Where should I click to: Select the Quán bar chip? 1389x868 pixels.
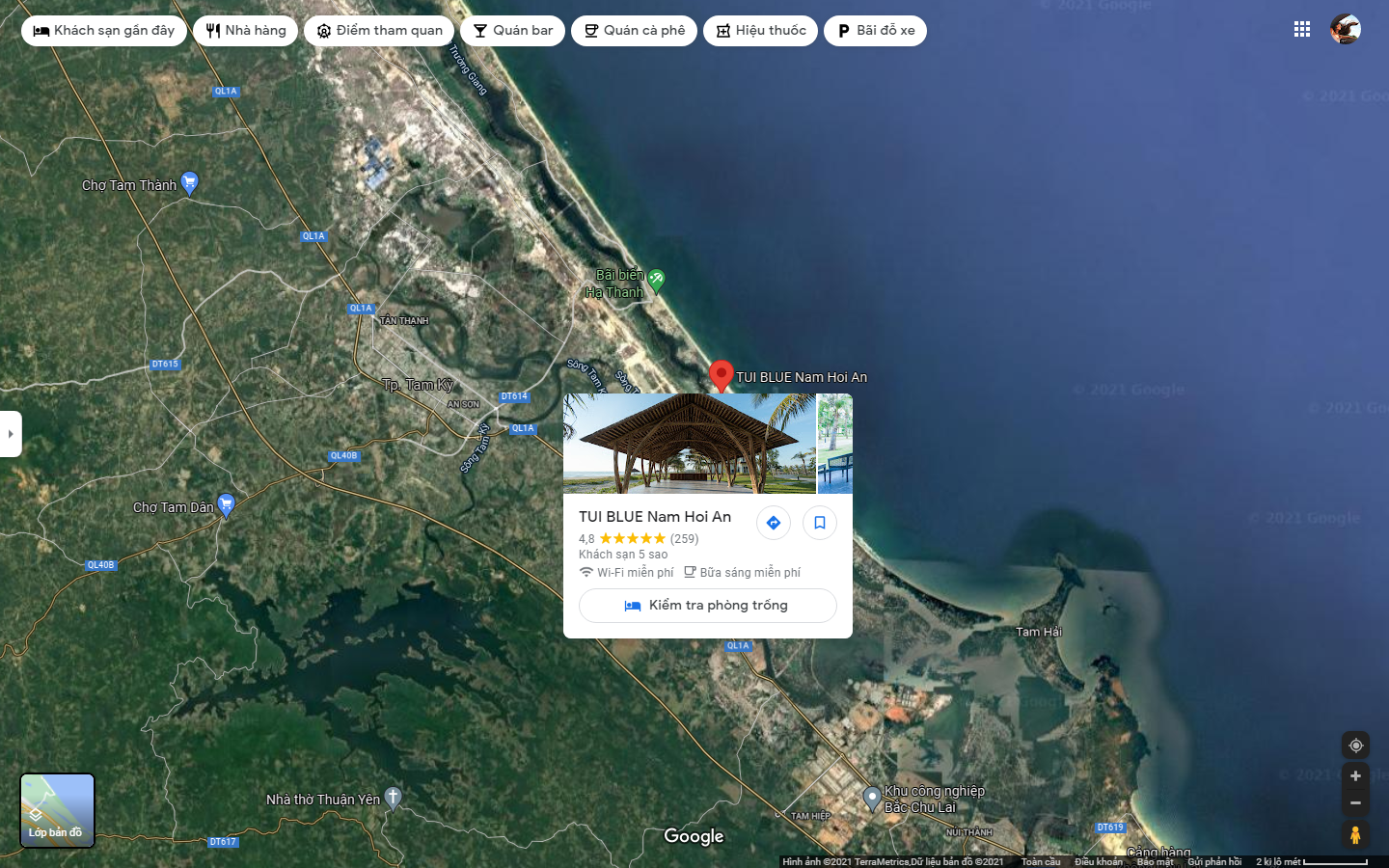pos(512,31)
